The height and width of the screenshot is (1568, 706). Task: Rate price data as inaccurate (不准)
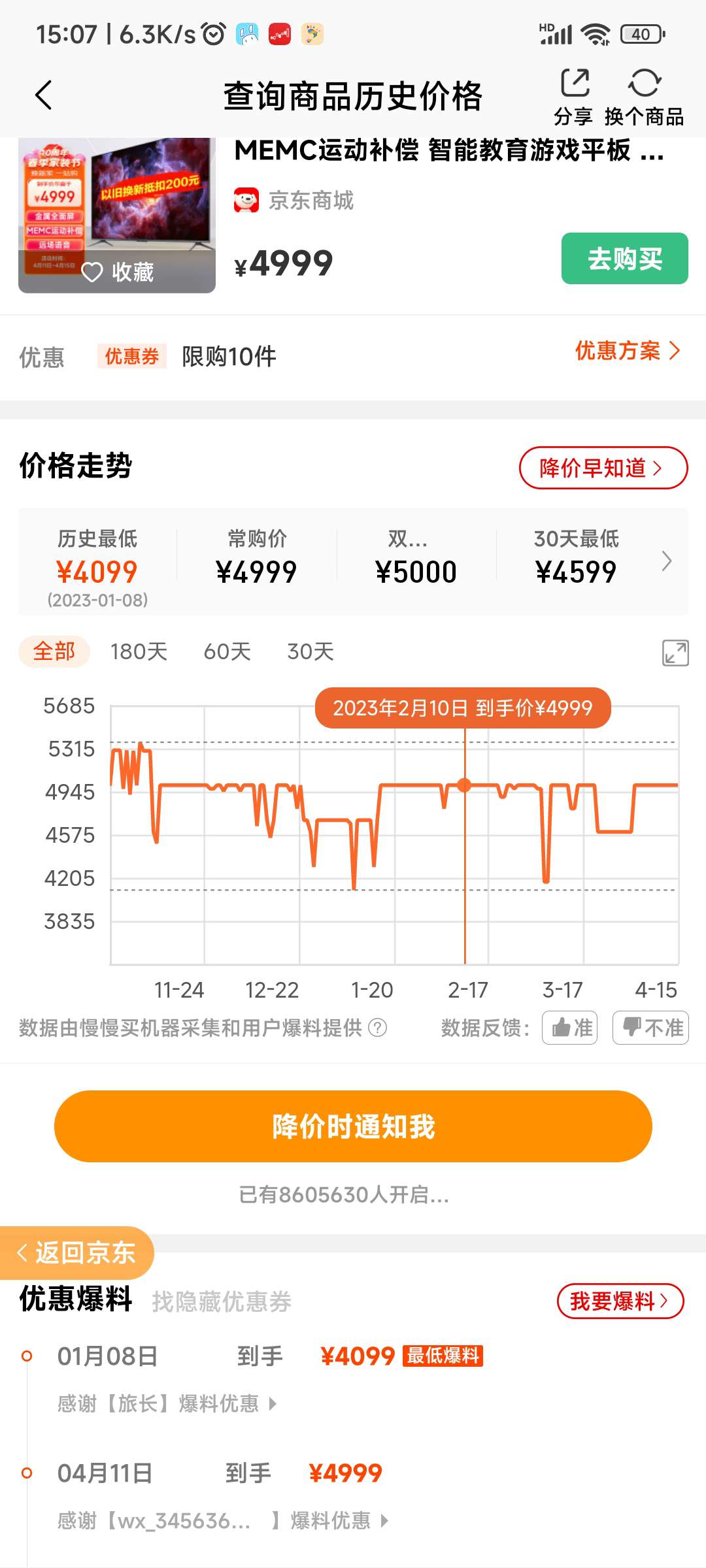click(650, 1028)
